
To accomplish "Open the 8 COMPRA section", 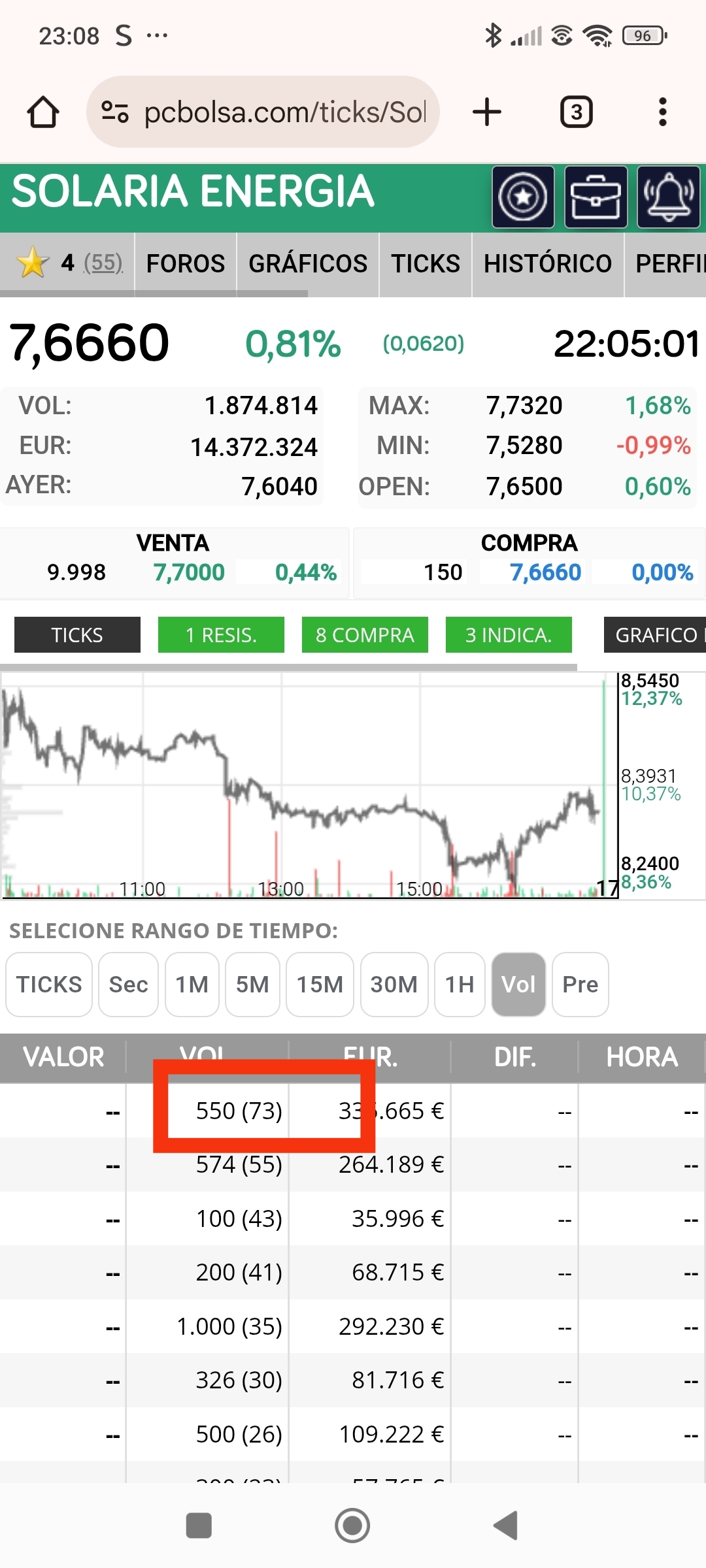I will click(365, 634).
